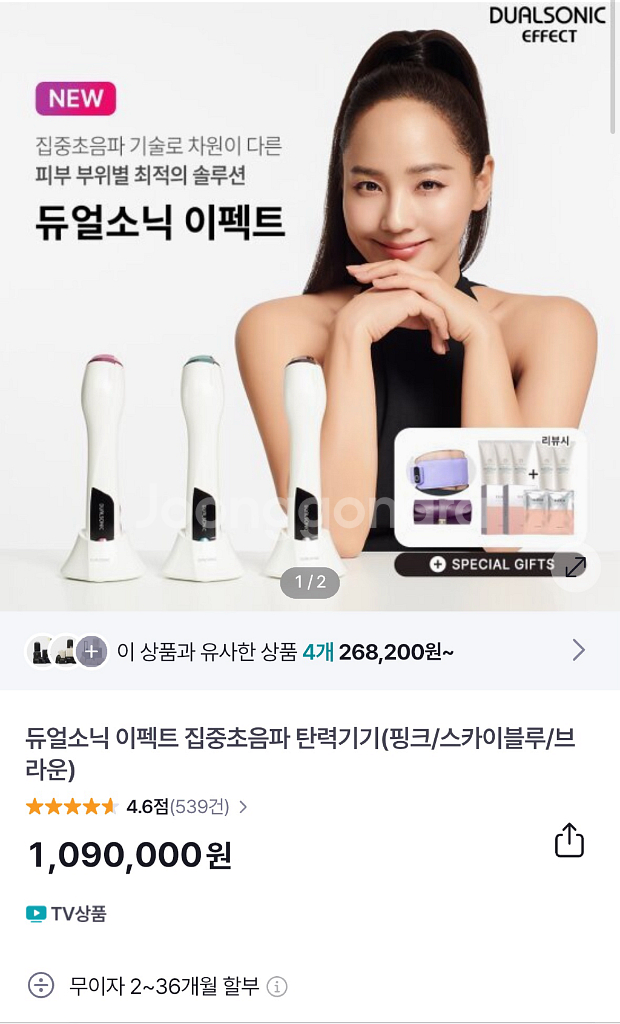Show interest-free installment info
Viewport: 620px width, 1024px height.
277,986
